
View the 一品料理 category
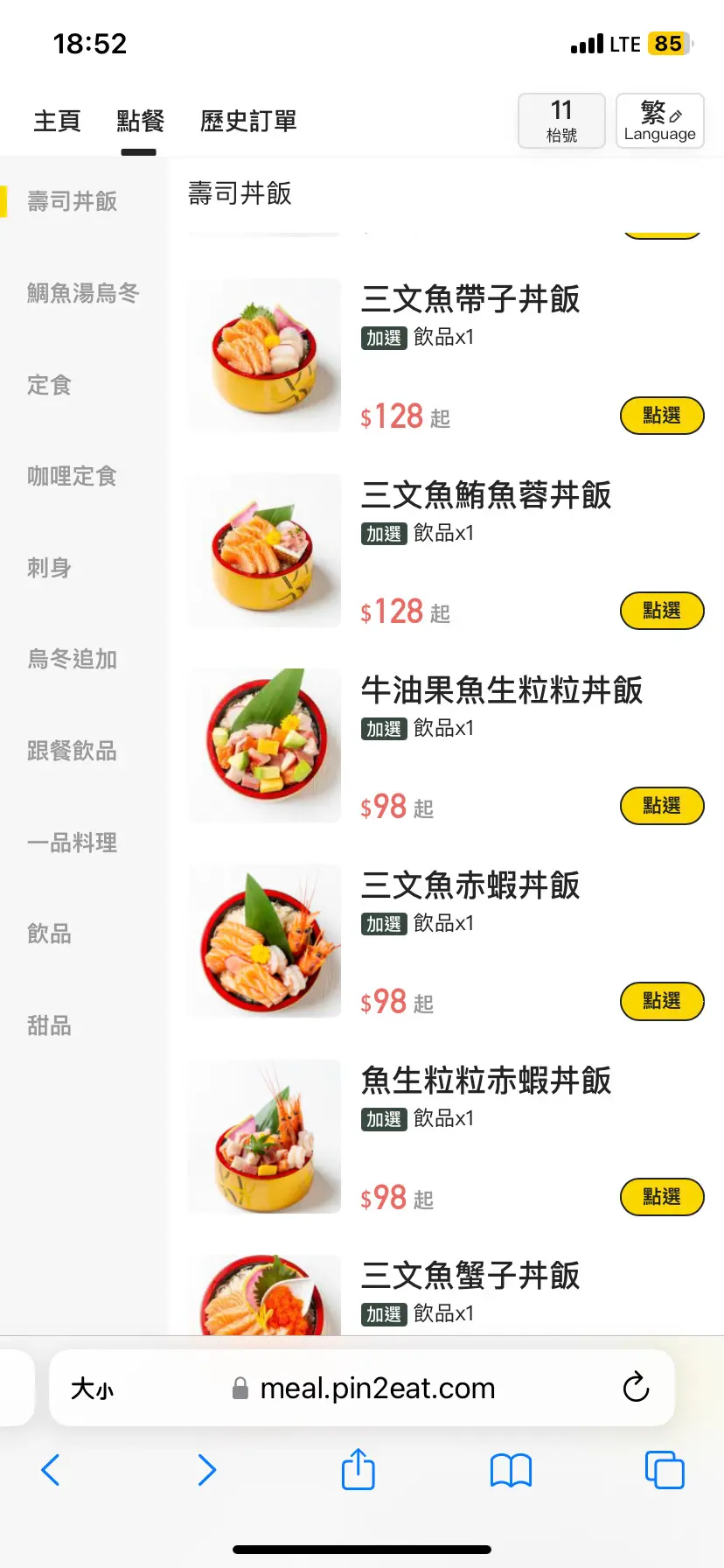tap(72, 843)
